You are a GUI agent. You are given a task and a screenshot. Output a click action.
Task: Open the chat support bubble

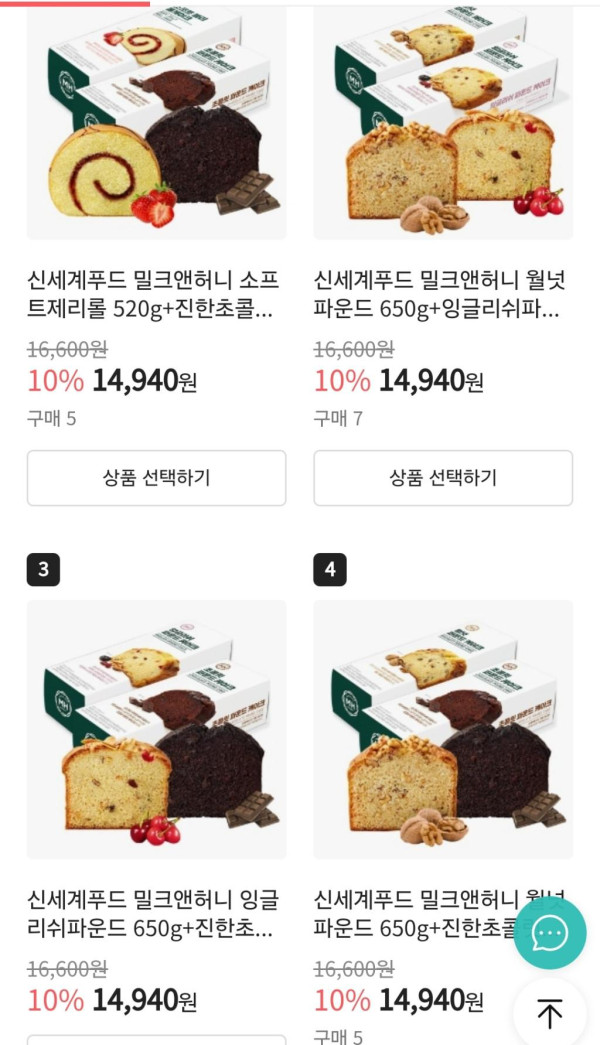tap(550, 933)
